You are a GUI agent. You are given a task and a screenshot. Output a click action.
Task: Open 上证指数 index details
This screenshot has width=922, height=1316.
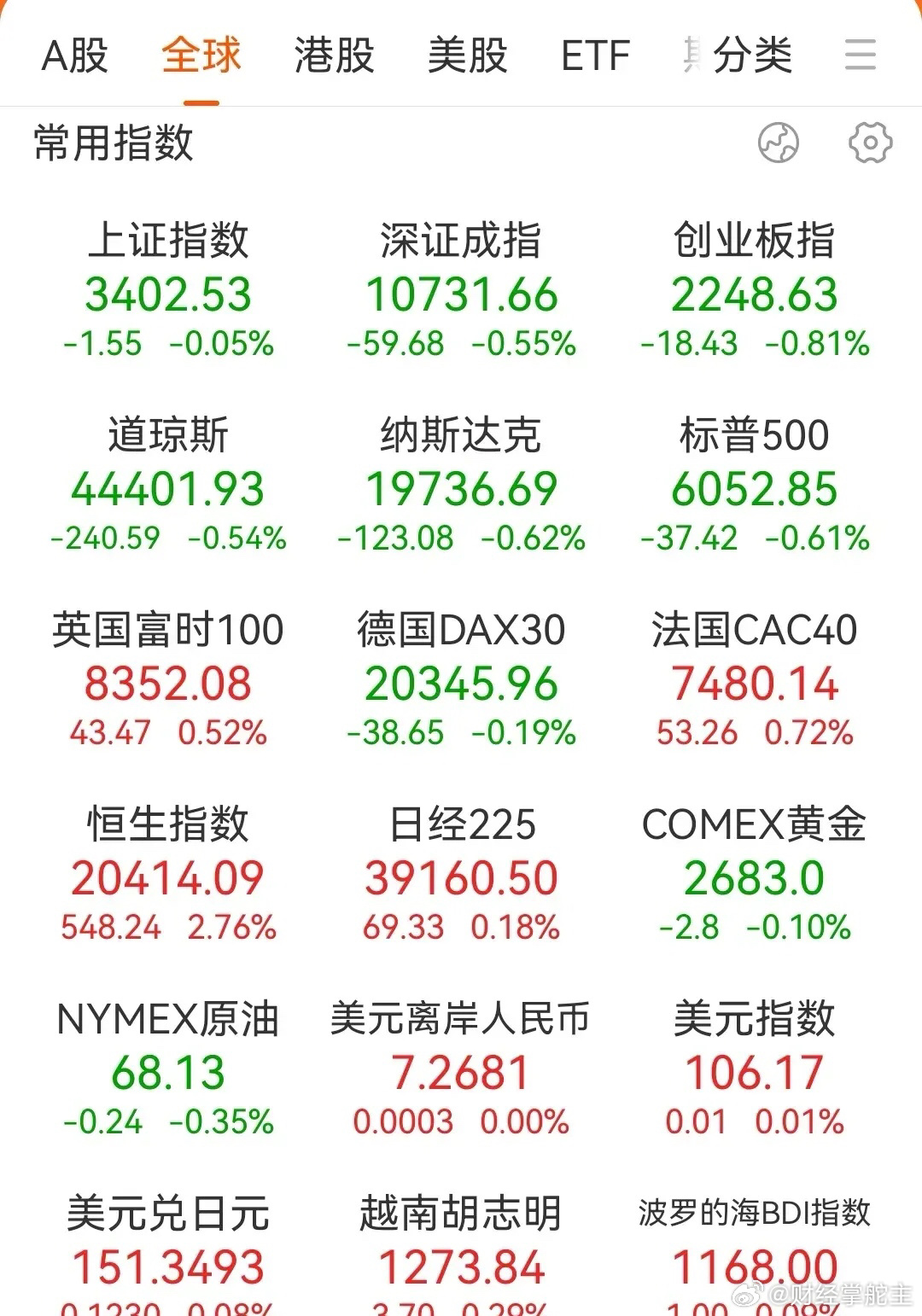168,292
